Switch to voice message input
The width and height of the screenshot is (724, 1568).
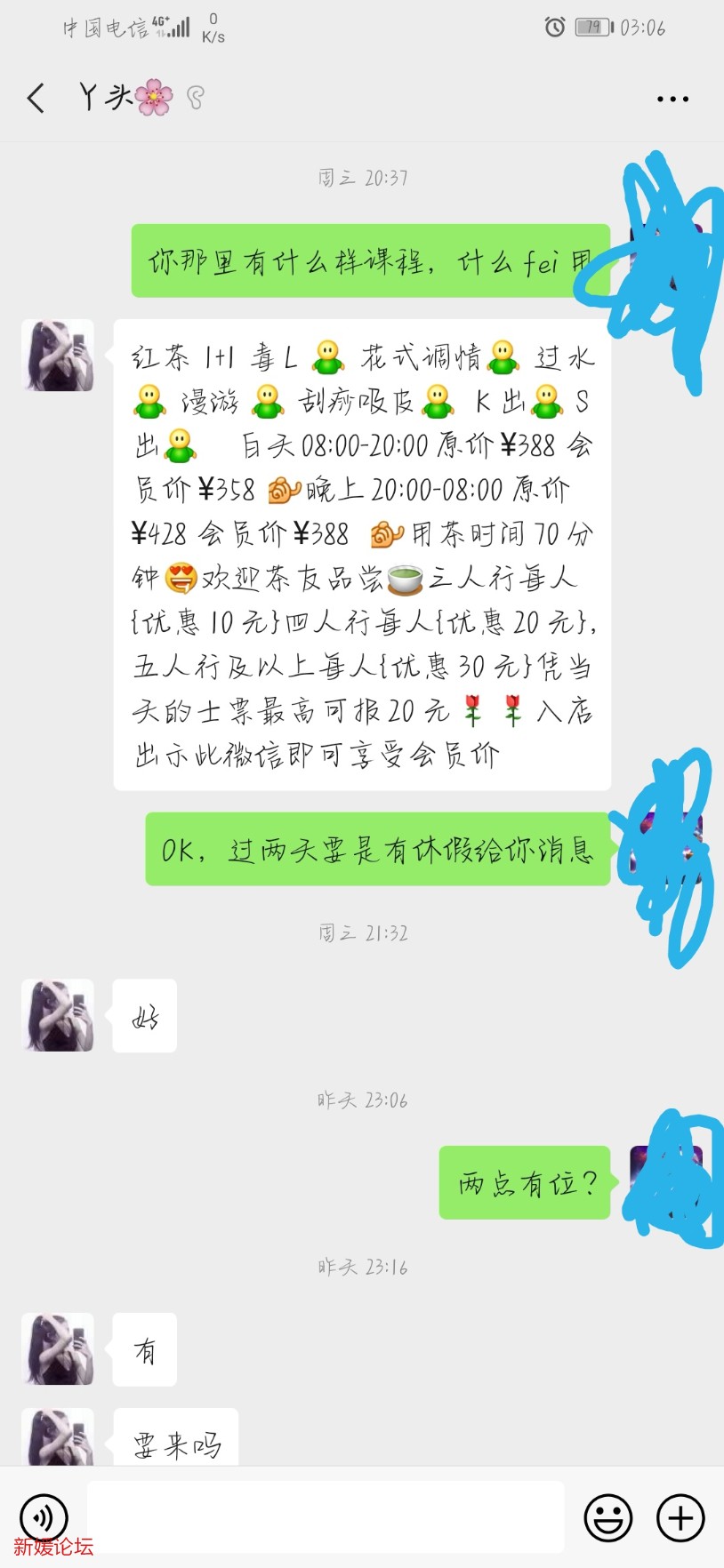(44, 1516)
